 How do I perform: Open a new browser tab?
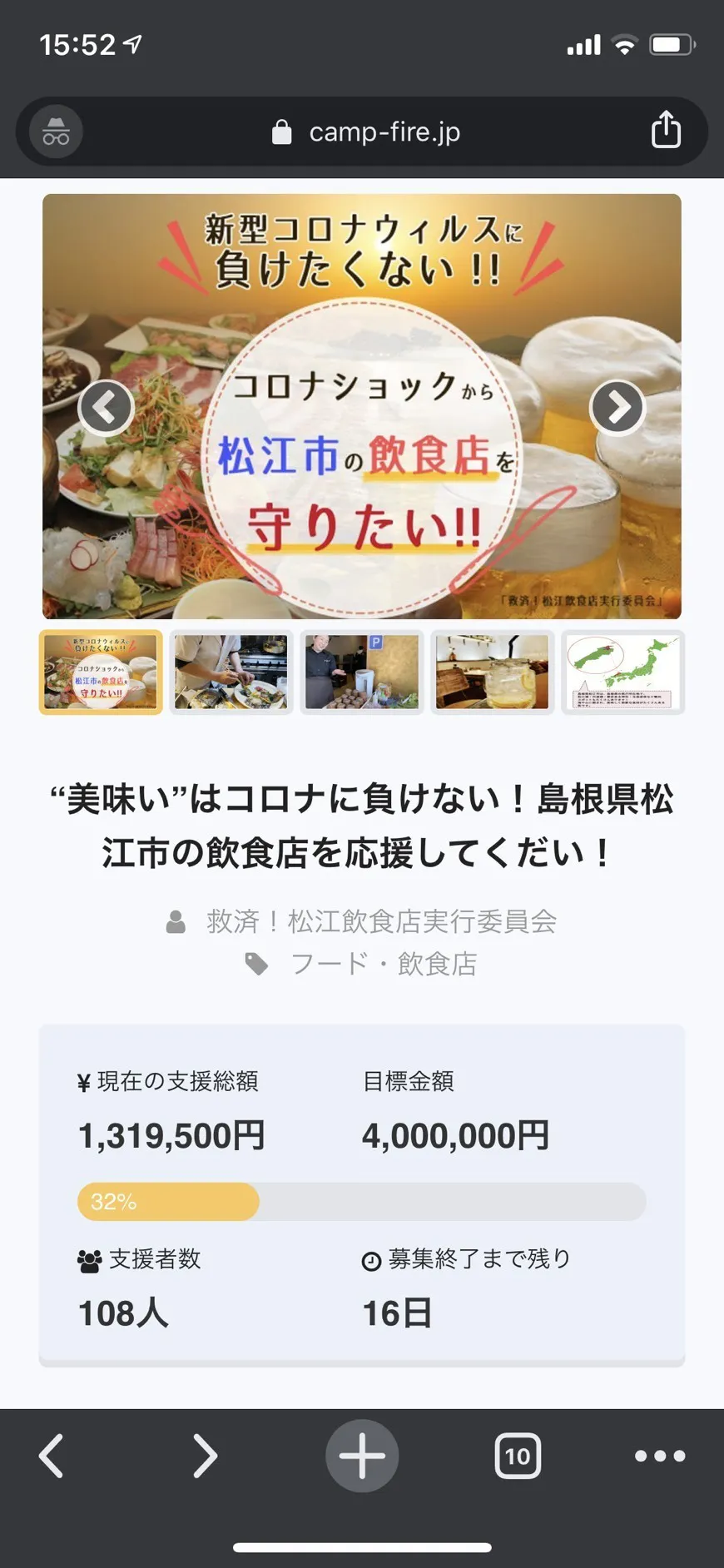[362, 1456]
